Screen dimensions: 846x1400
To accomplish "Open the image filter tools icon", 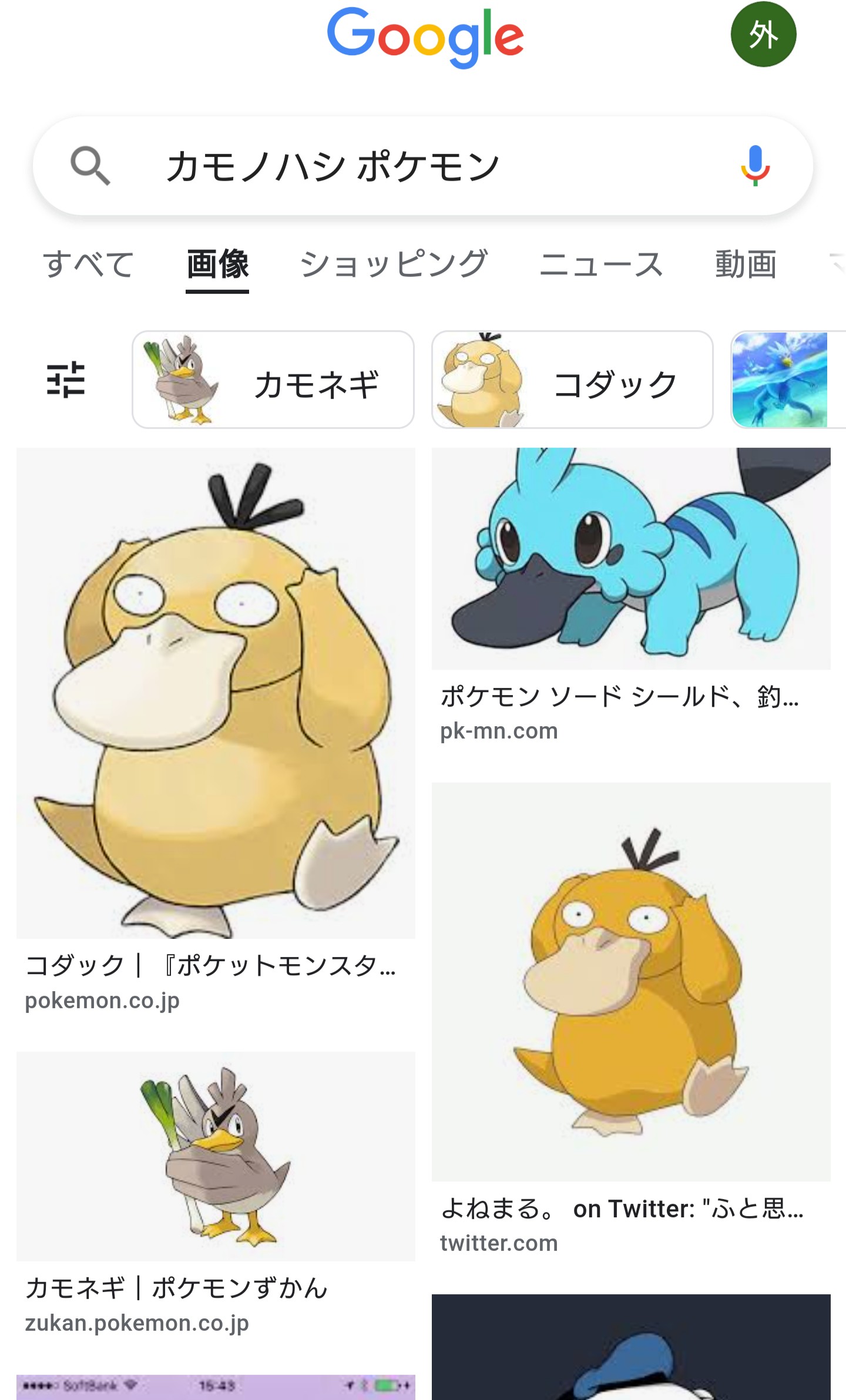I will pos(66,380).
